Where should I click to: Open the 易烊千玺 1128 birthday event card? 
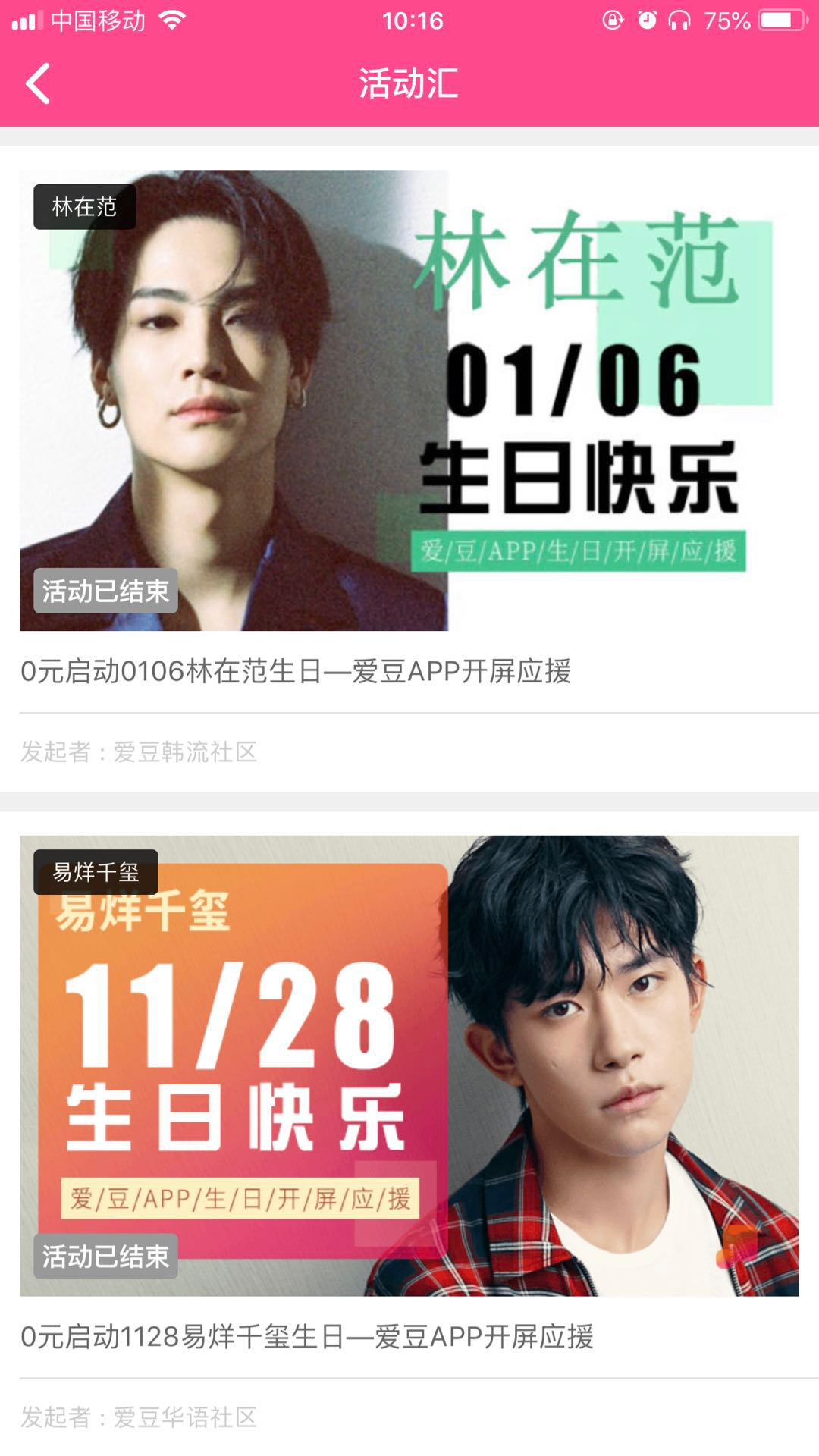[409, 1133]
